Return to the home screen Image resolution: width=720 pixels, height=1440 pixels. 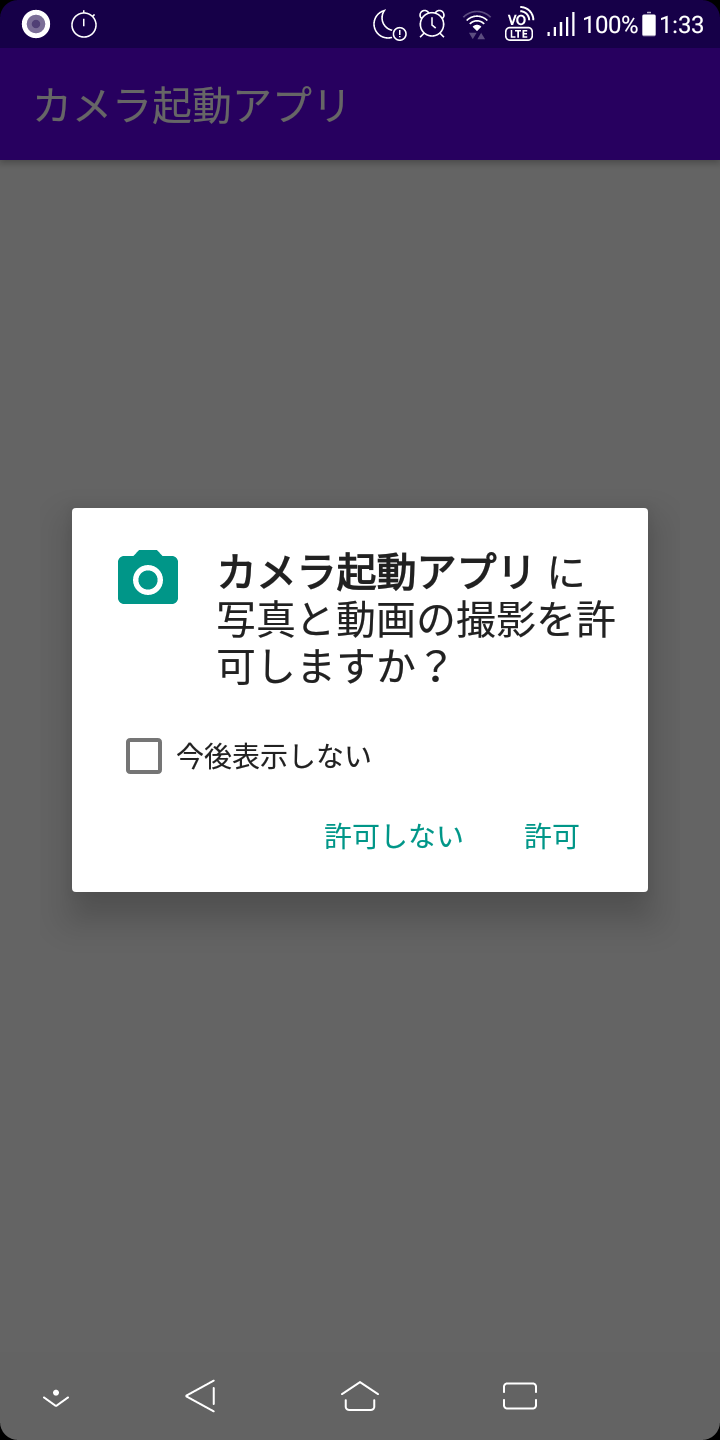[x=360, y=1396]
